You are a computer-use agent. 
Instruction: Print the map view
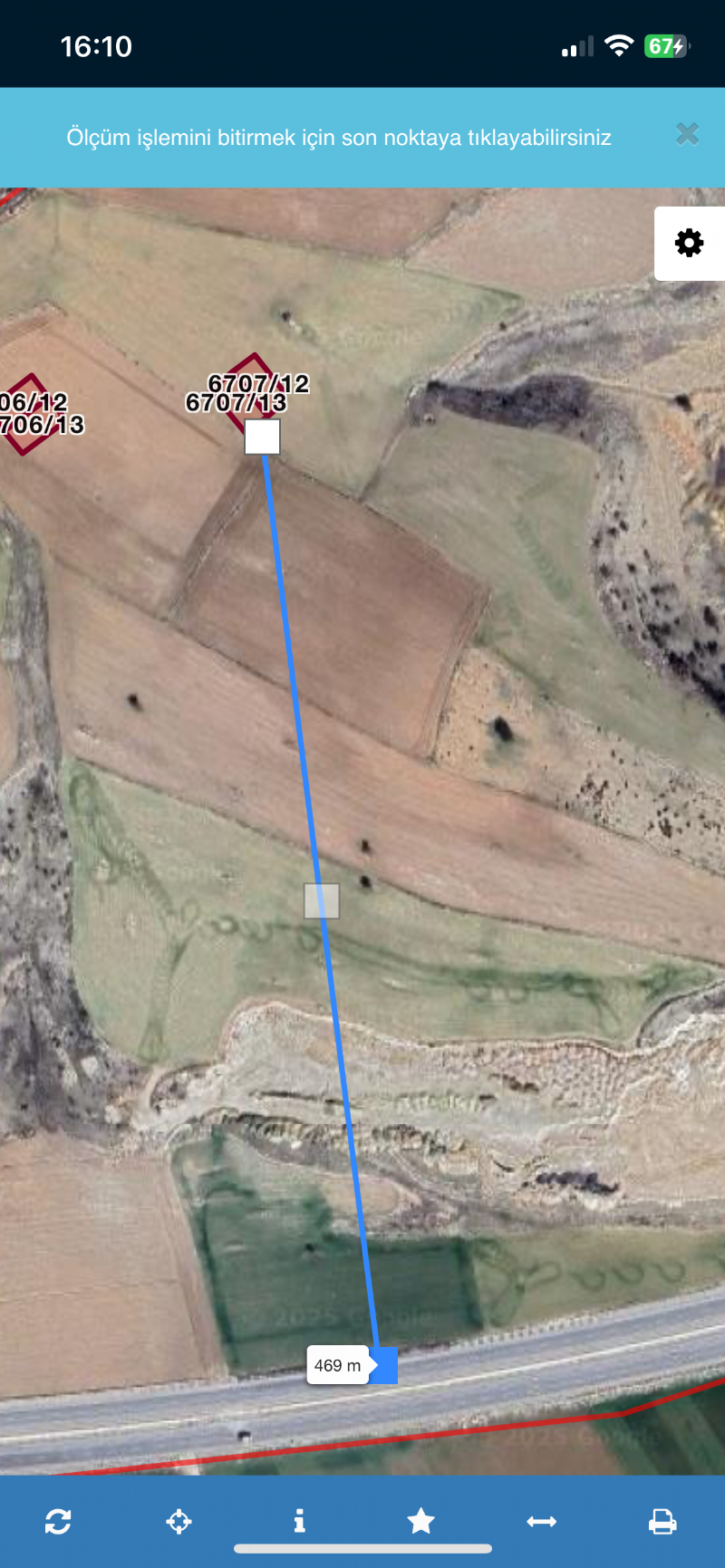click(662, 1522)
